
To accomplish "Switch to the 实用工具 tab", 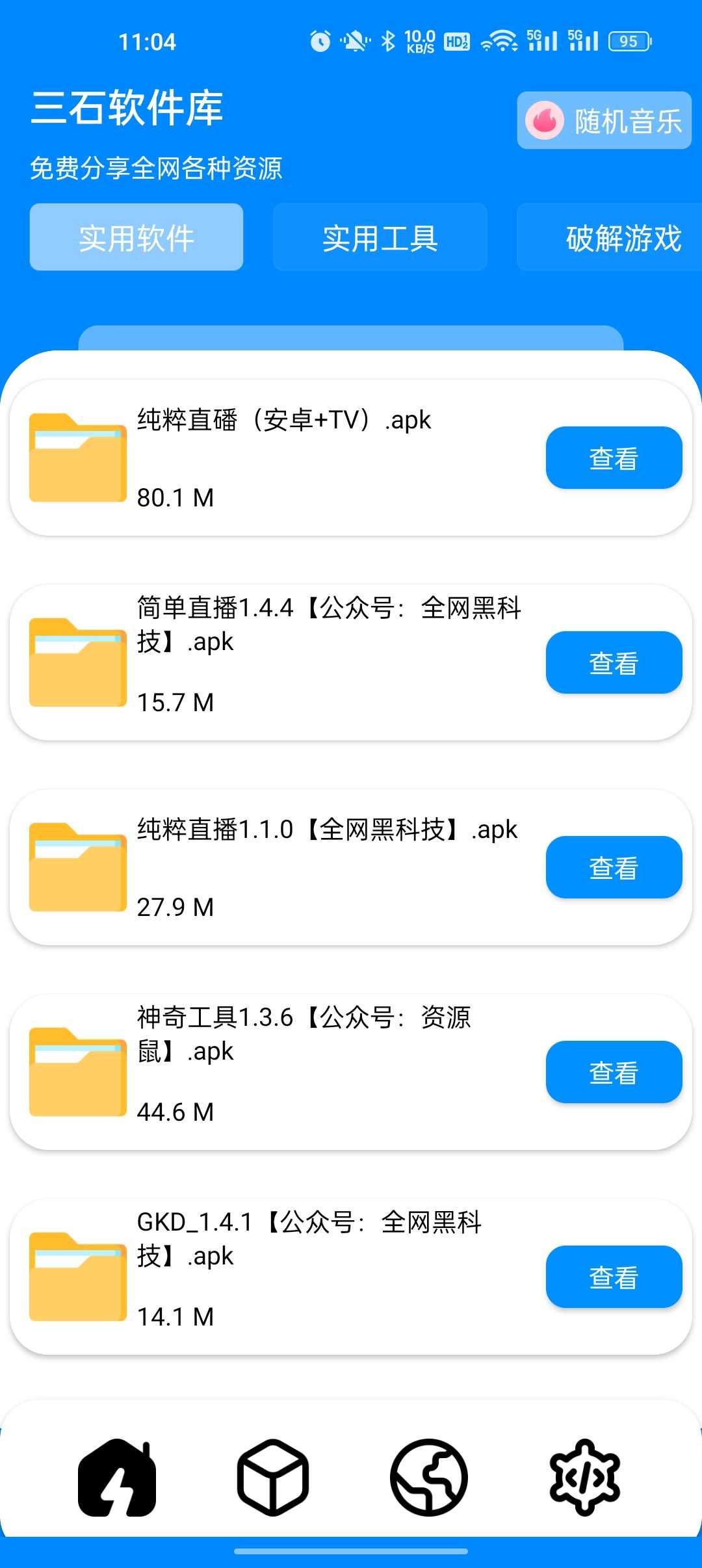I will pyautogui.click(x=380, y=237).
